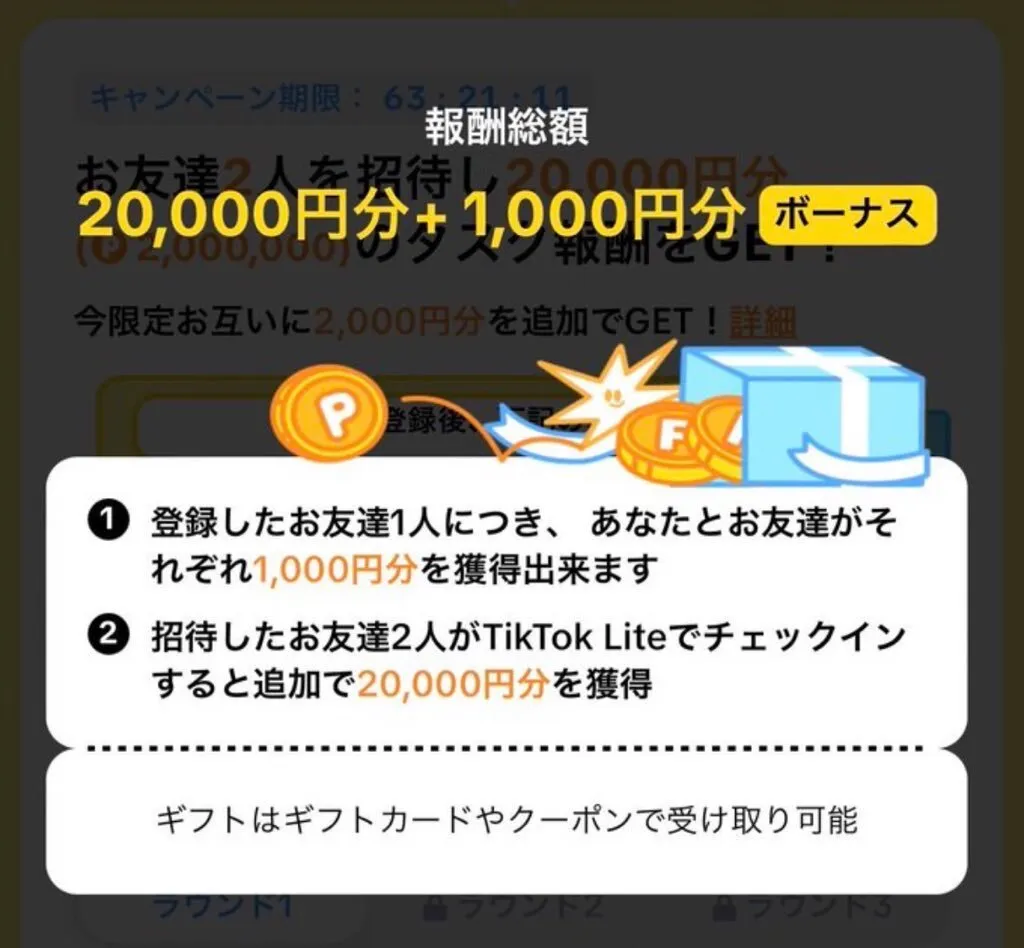The width and height of the screenshot is (1024, 948).
Task: Open the 詳細 details link
Action: 762,321
